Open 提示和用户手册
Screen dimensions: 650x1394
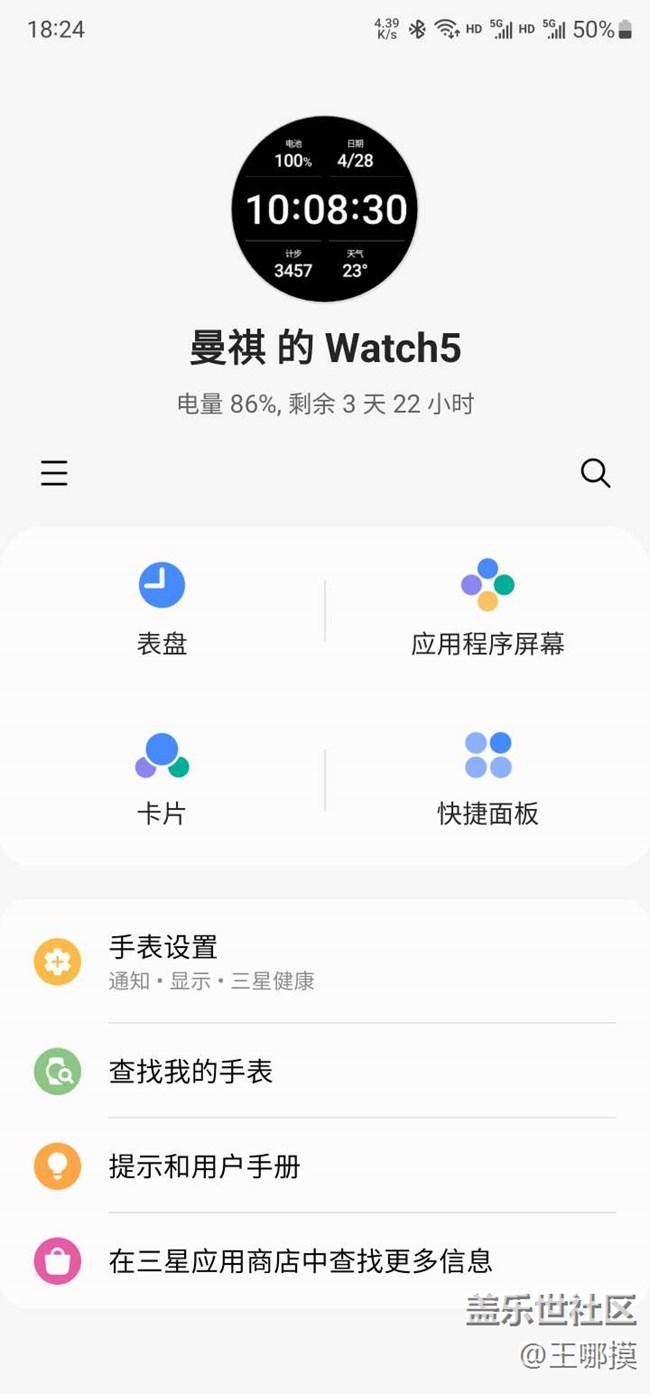point(325,1166)
